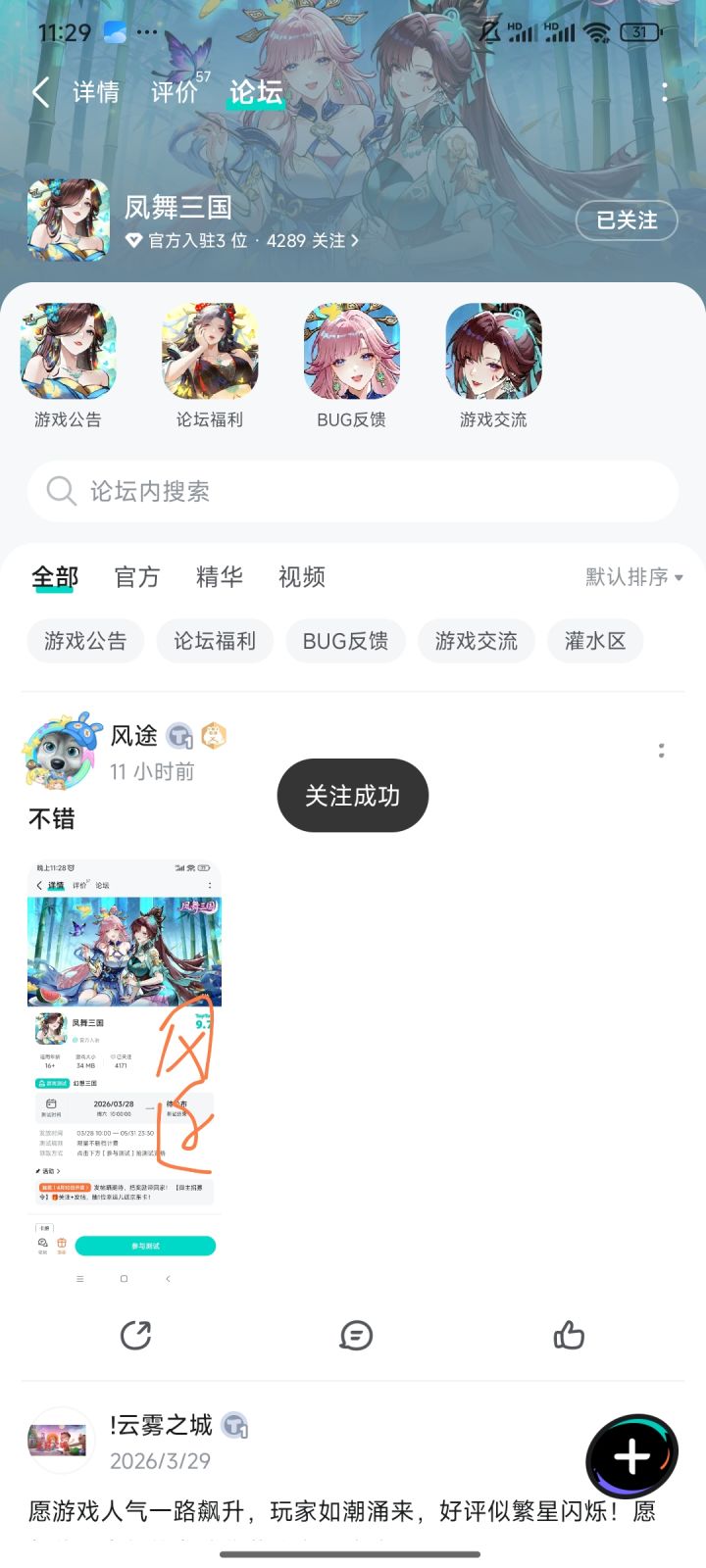Open post options via the three-dot menu
The height and width of the screenshot is (1568, 706).
663,750
